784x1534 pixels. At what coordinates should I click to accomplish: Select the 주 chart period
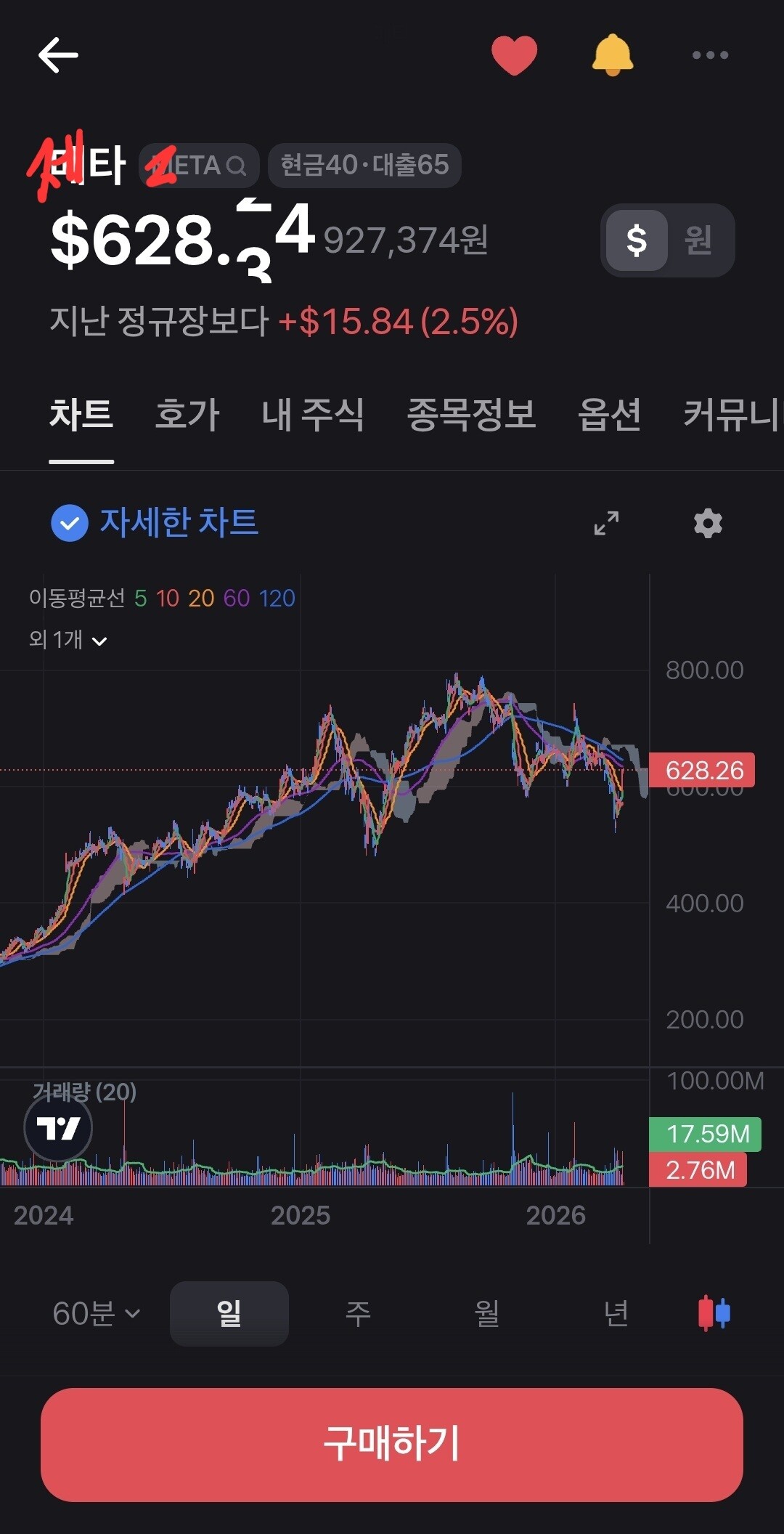pyautogui.click(x=358, y=1313)
